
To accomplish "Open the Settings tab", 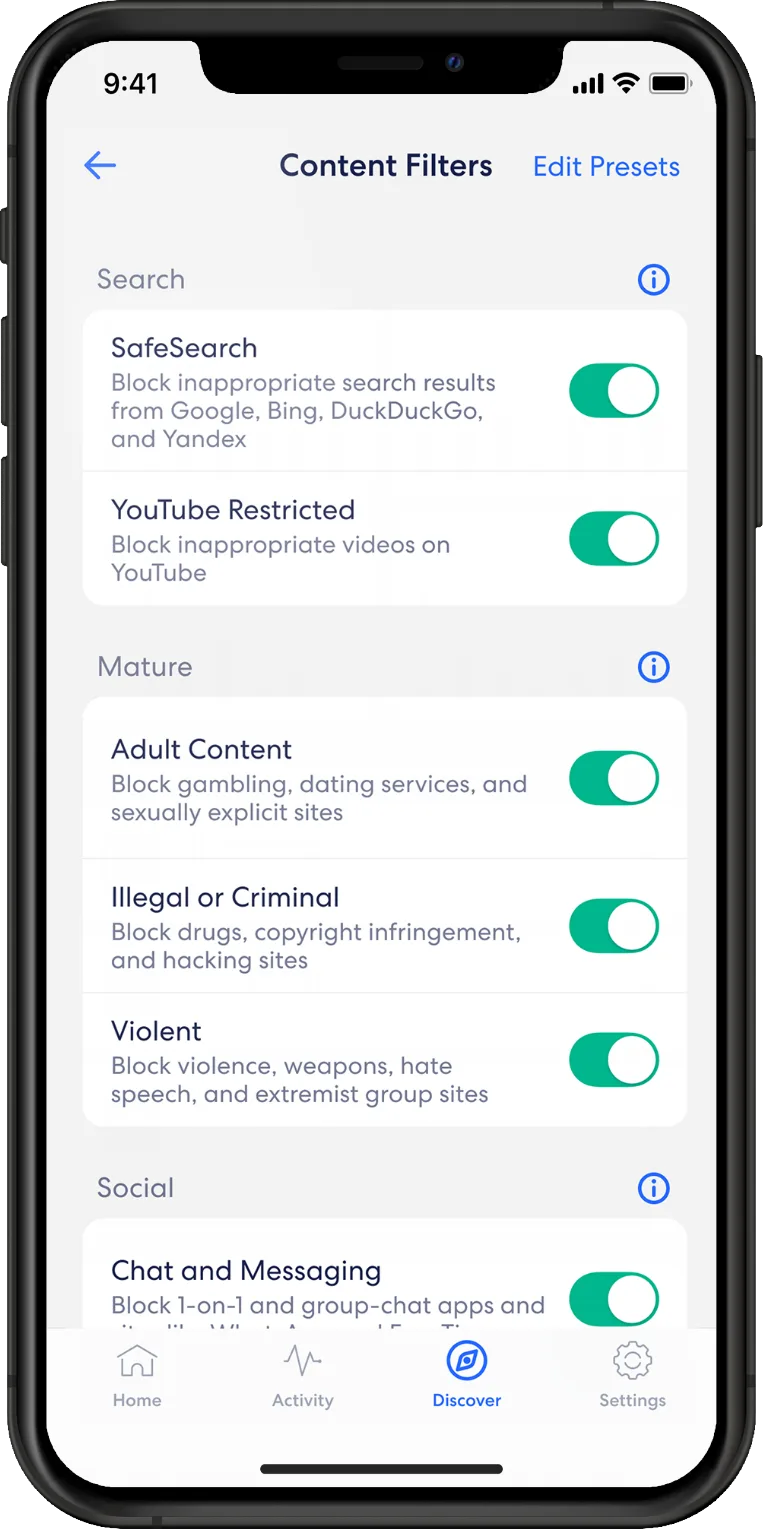I will pos(632,1376).
